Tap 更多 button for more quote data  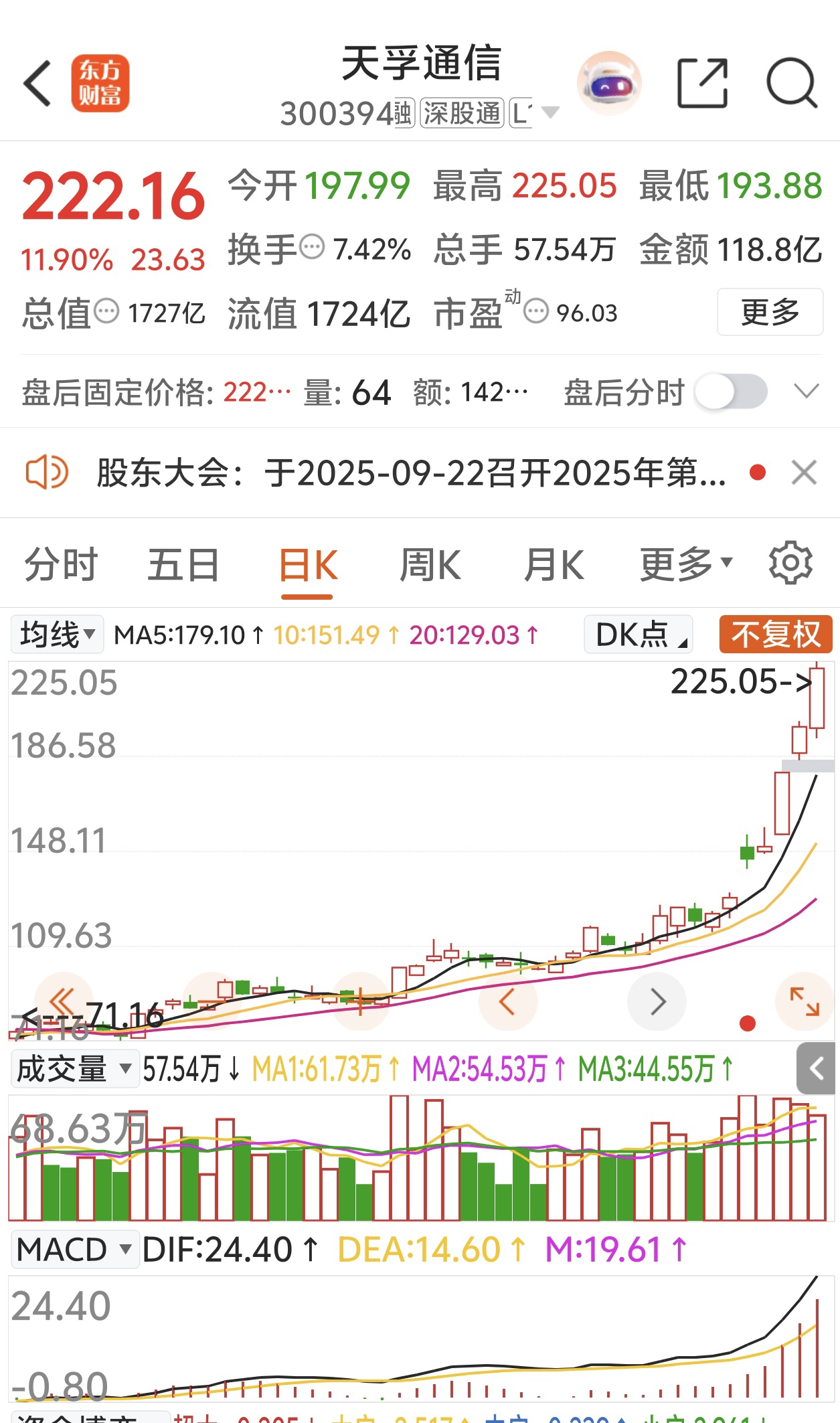pyautogui.click(x=770, y=312)
